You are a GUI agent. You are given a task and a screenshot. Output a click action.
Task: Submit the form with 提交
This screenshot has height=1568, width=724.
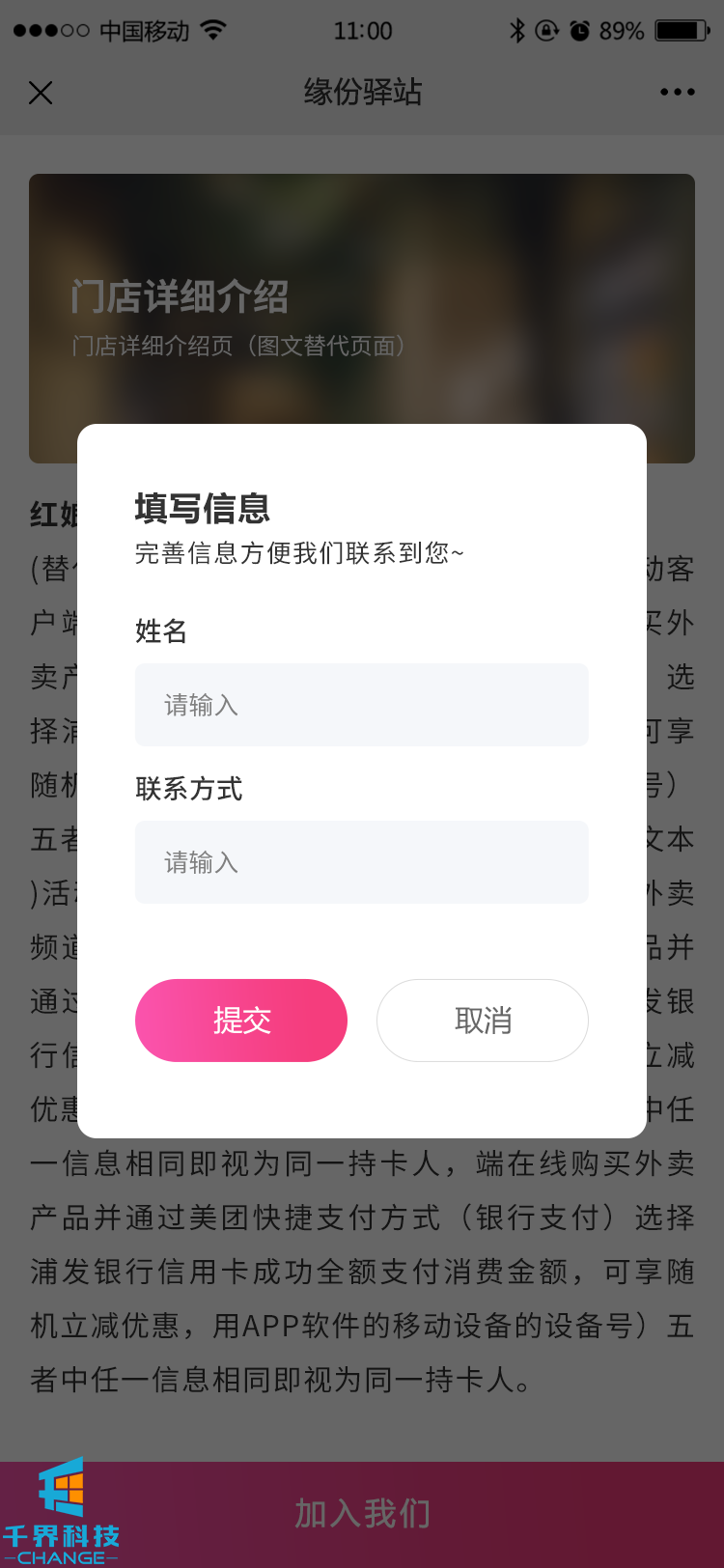point(241,1021)
